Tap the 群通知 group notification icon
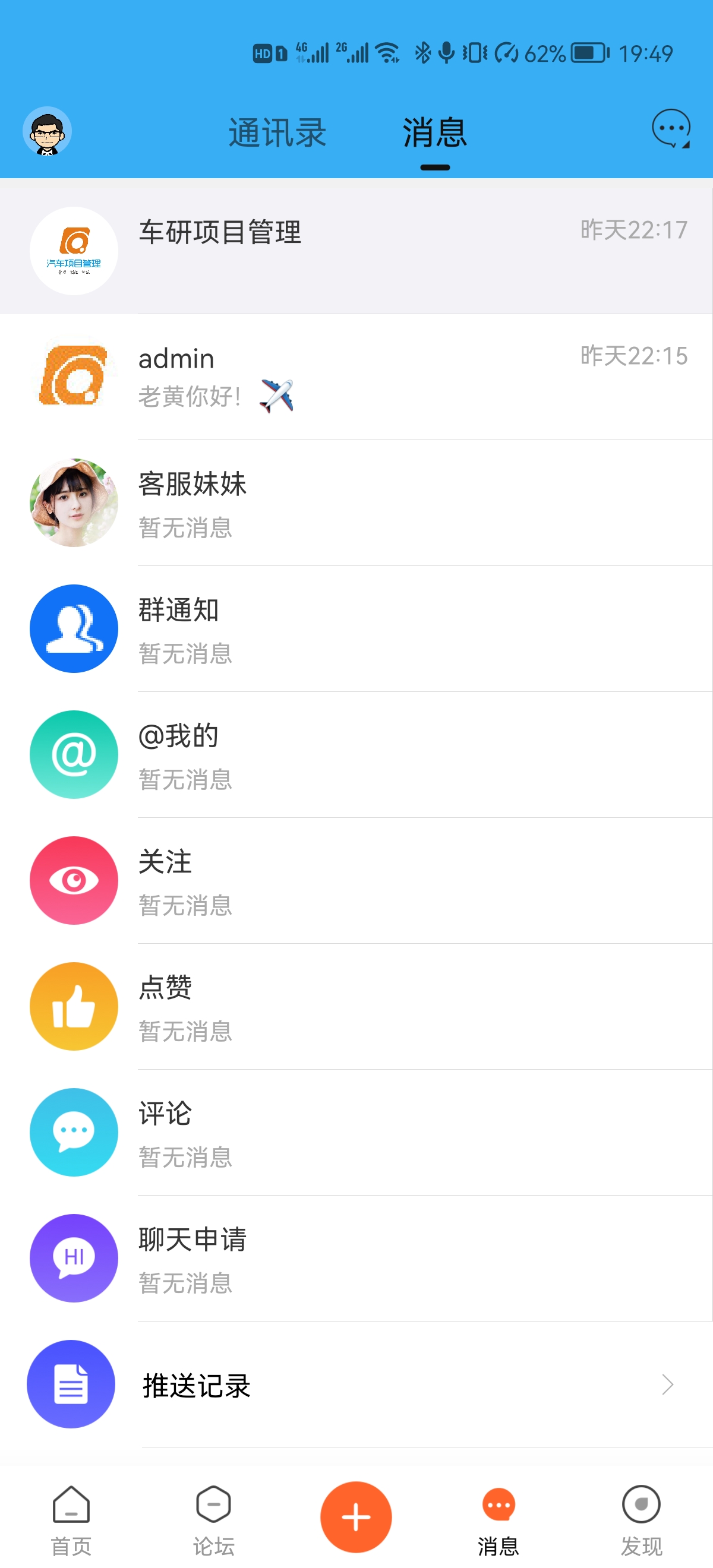The width and height of the screenshot is (713, 1568). point(73,628)
